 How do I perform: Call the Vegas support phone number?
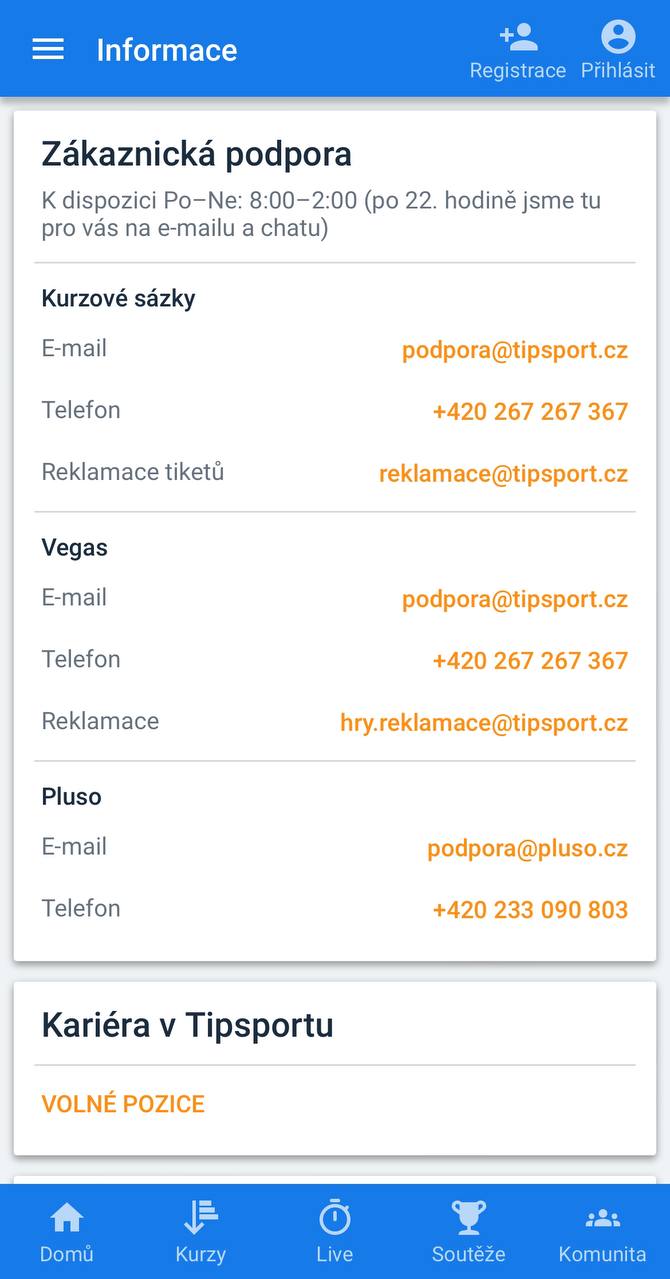click(x=530, y=660)
